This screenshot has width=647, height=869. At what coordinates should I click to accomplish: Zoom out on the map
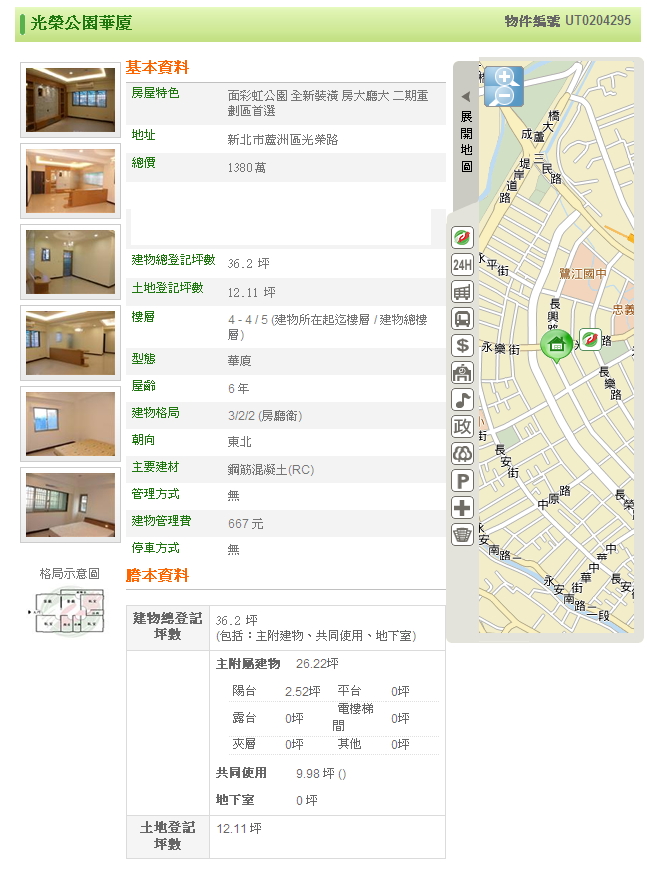[x=503, y=97]
